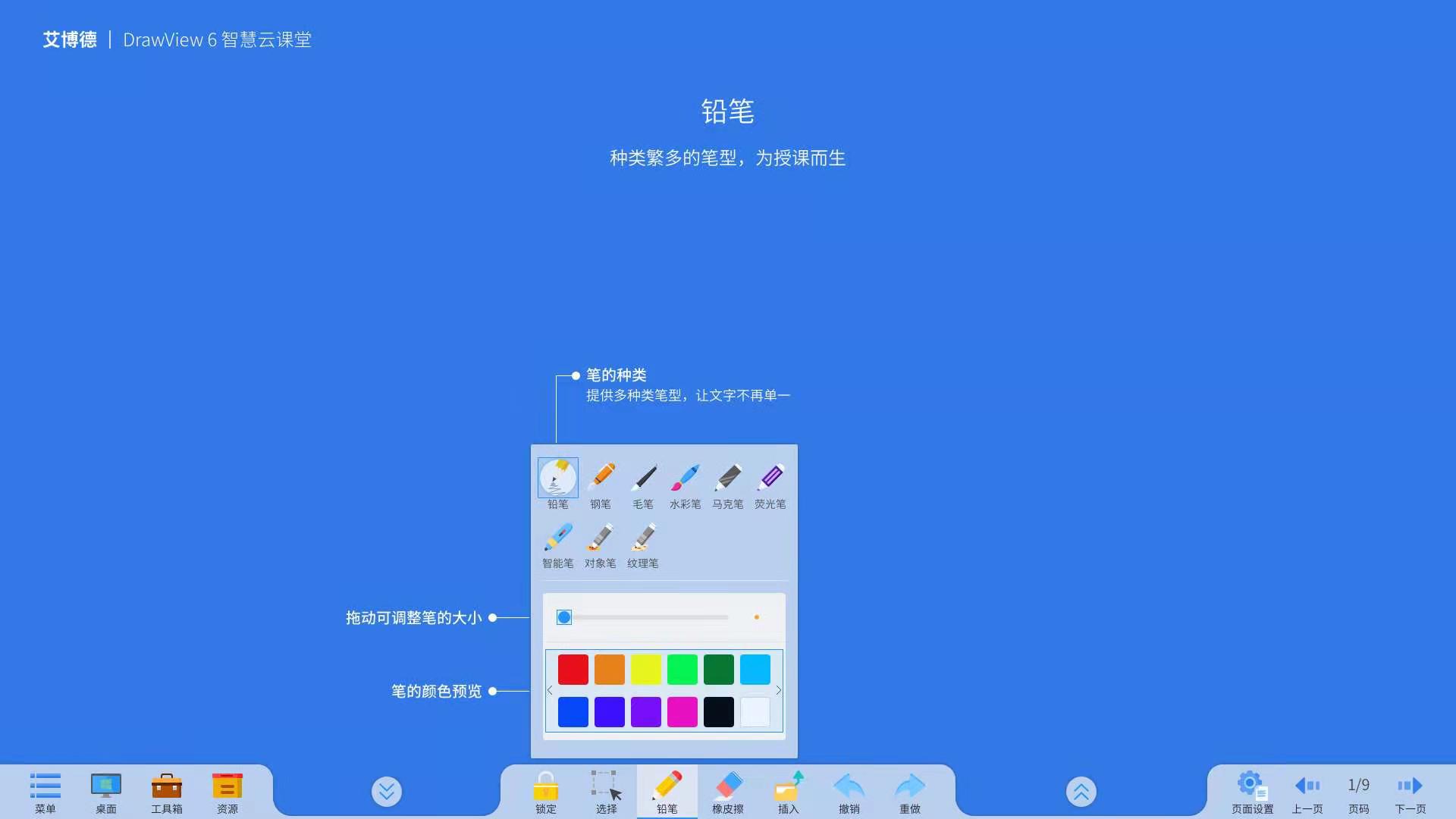Collapse the toolbar with the down chevron

click(x=387, y=792)
